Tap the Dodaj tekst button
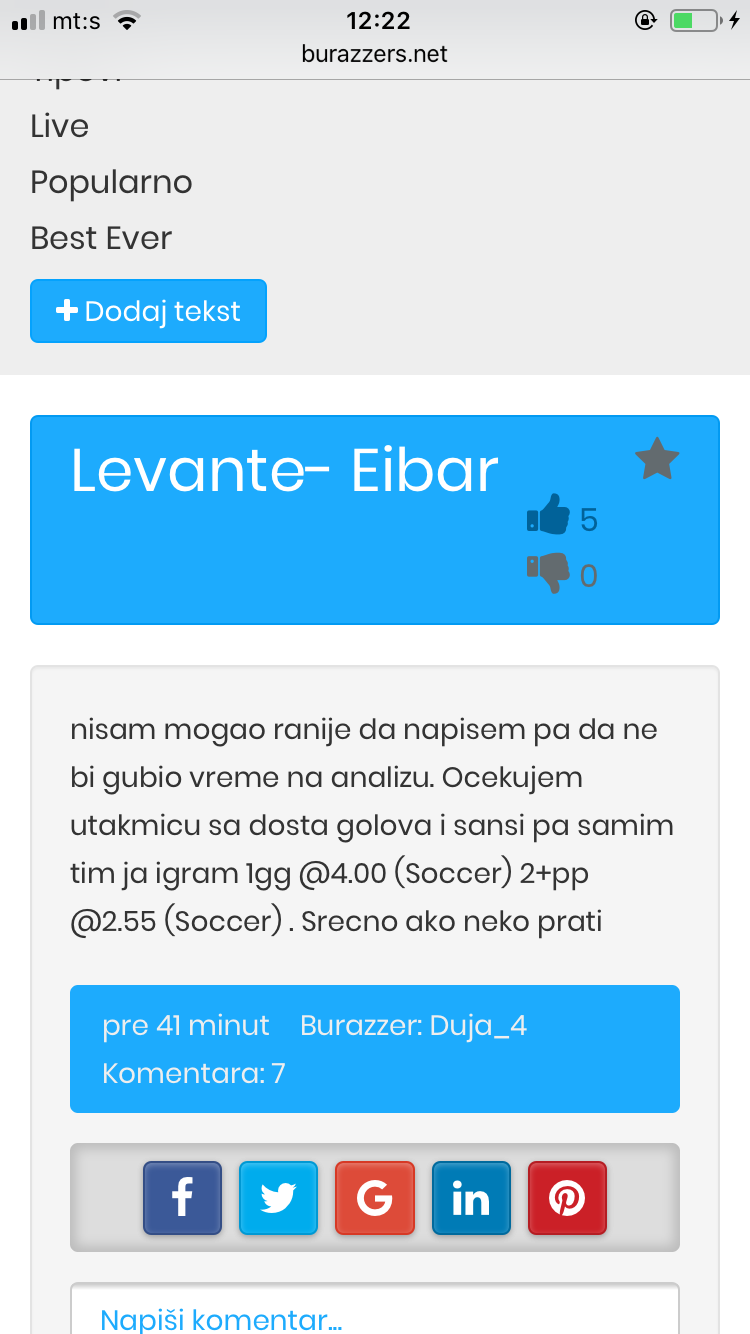 tap(148, 311)
